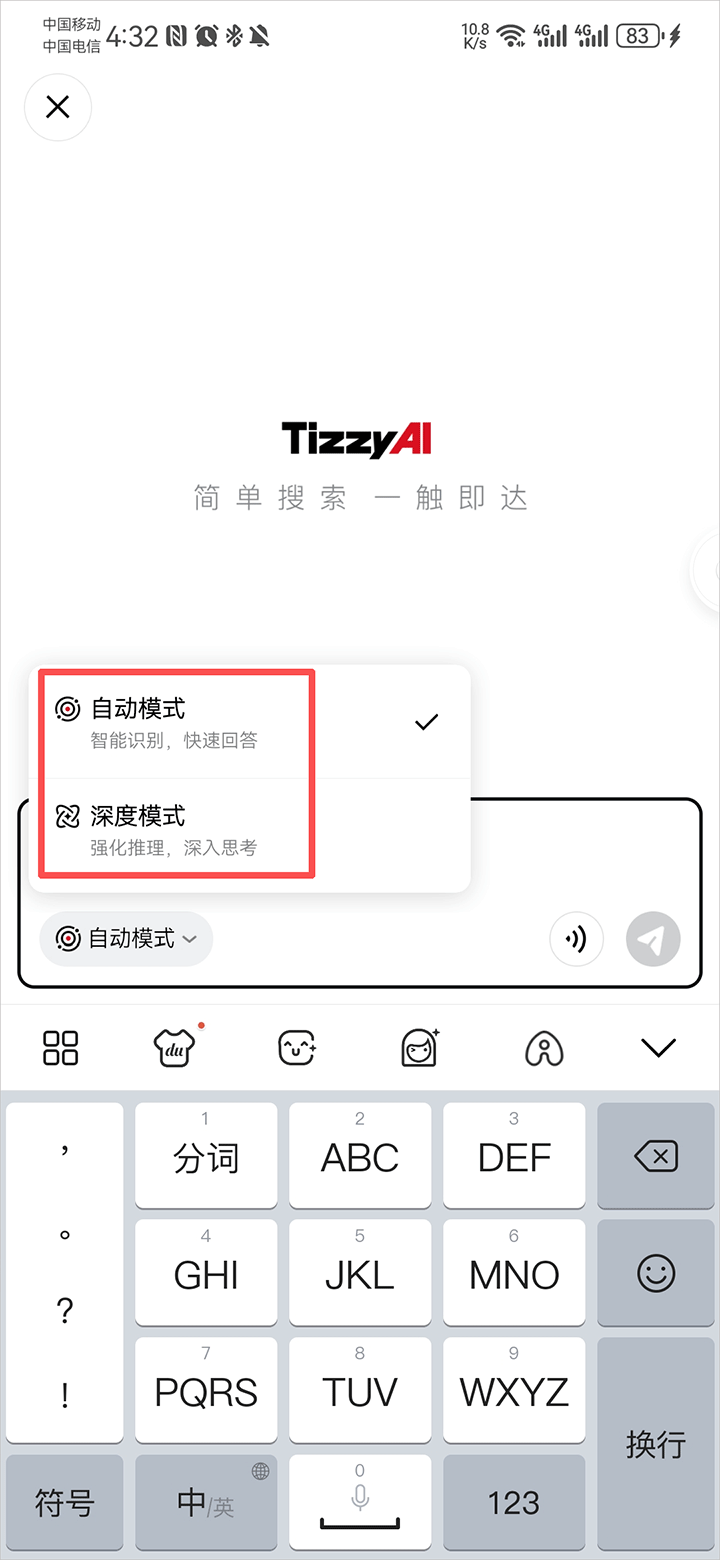The image size is (720, 1560).
Task: Hide the keyboard with the down chevron
Action: coord(658,1048)
